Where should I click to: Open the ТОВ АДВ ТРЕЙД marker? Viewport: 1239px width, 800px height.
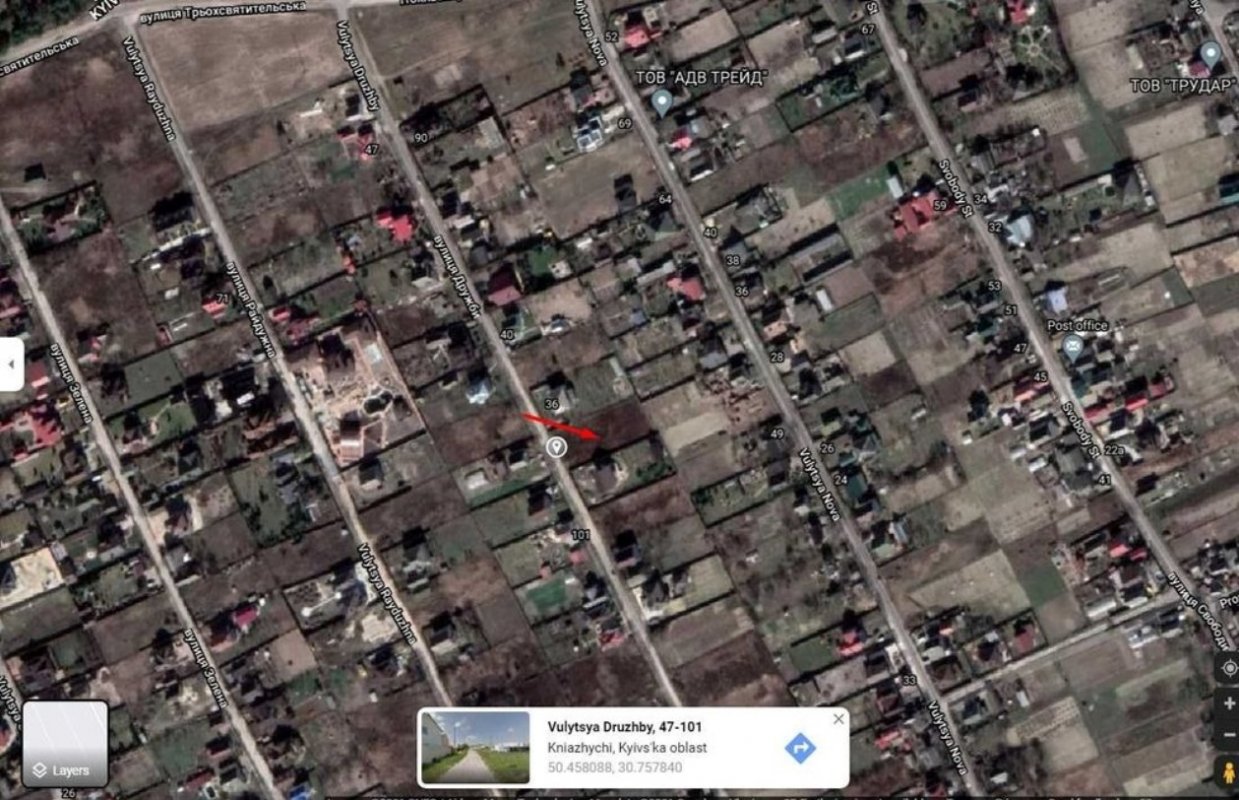tap(661, 101)
